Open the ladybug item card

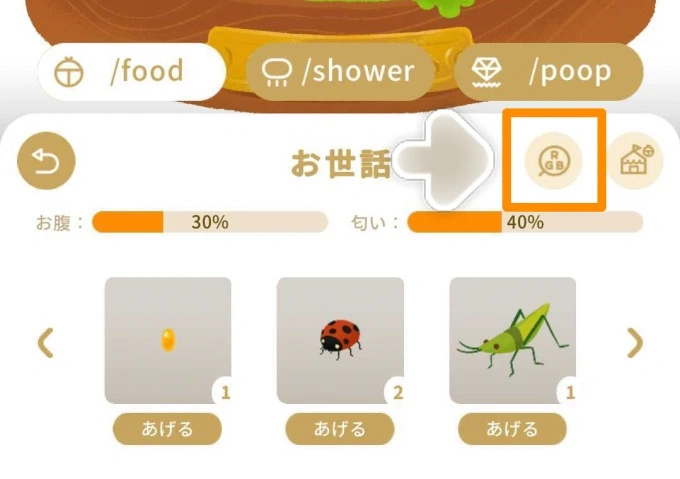point(340,340)
